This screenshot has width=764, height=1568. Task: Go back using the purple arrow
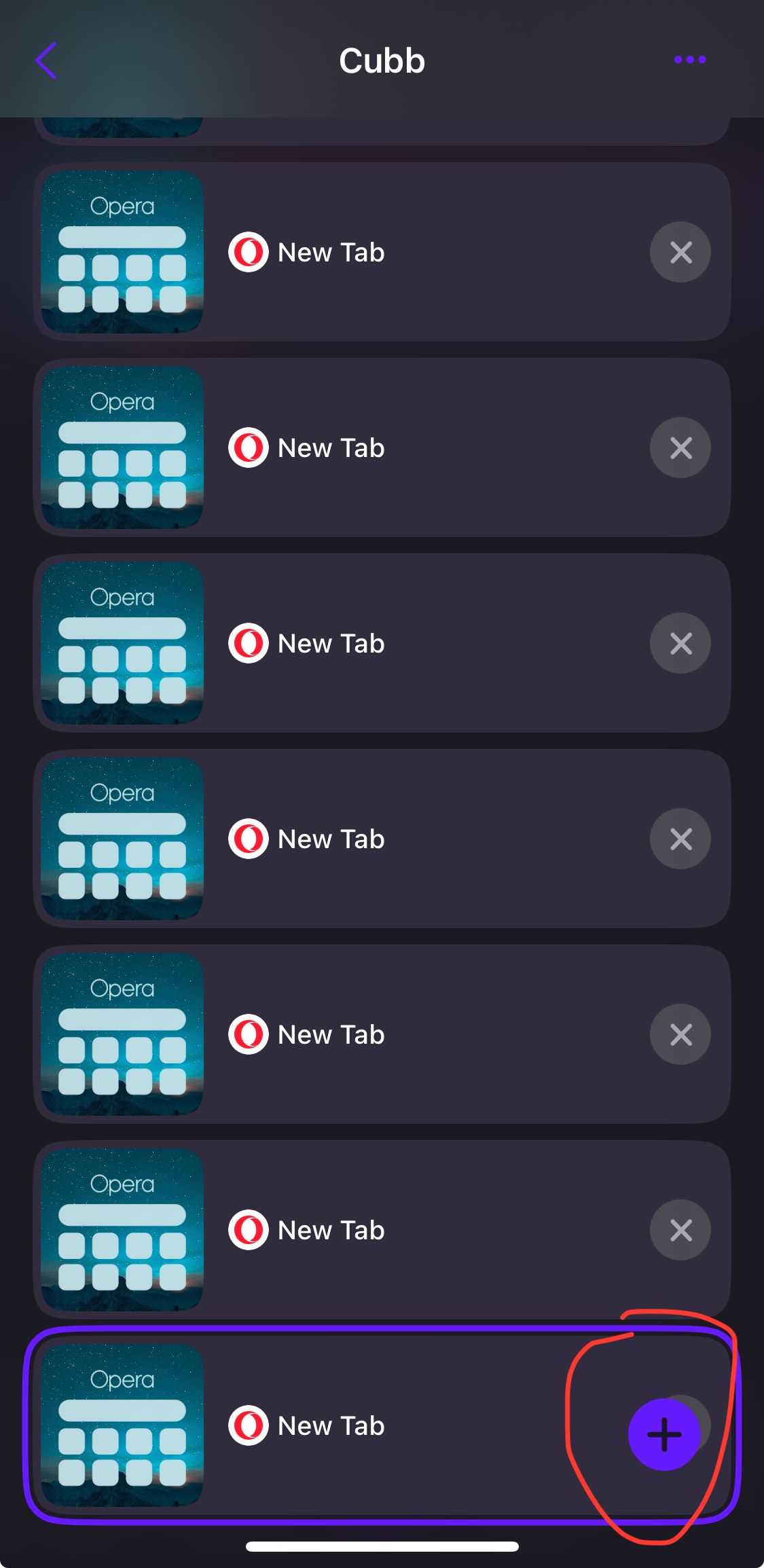(46, 60)
